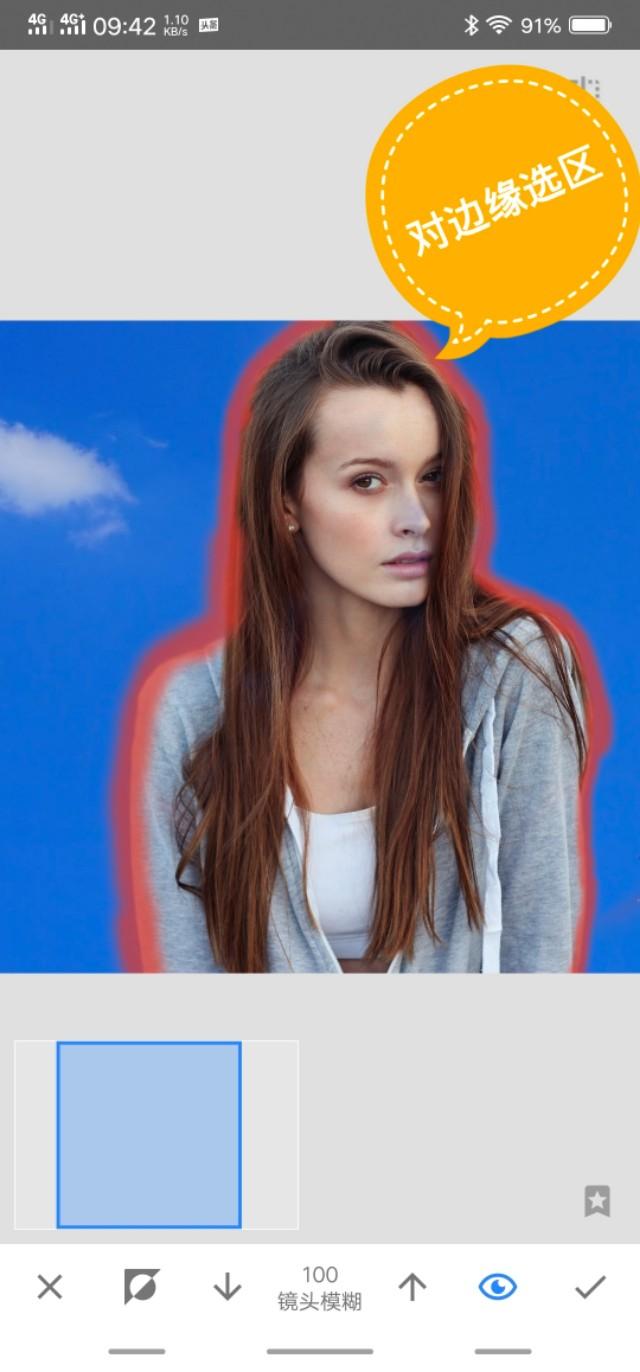Apply changes with the checkmark
640x1372 pixels.
(590, 1287)
